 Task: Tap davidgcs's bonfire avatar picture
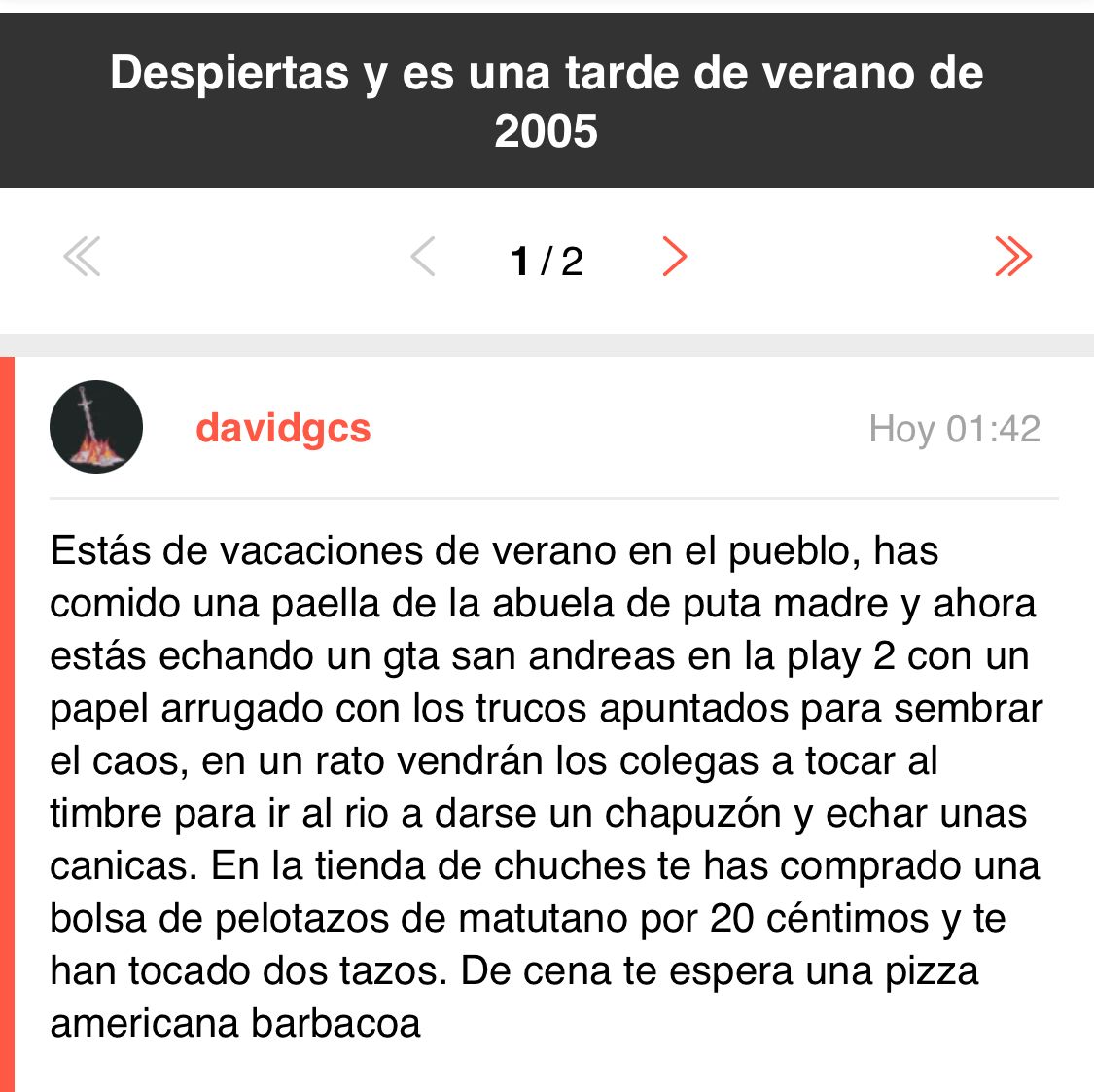tap(96, 427)
